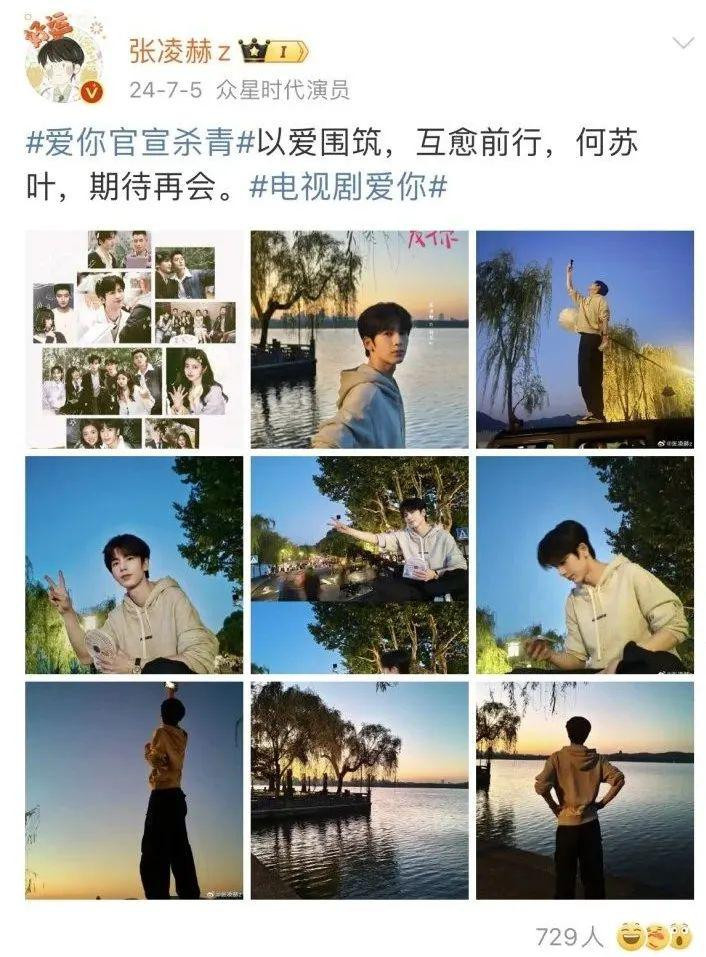Open the back-view photo with hands on hips

(584, 790)
